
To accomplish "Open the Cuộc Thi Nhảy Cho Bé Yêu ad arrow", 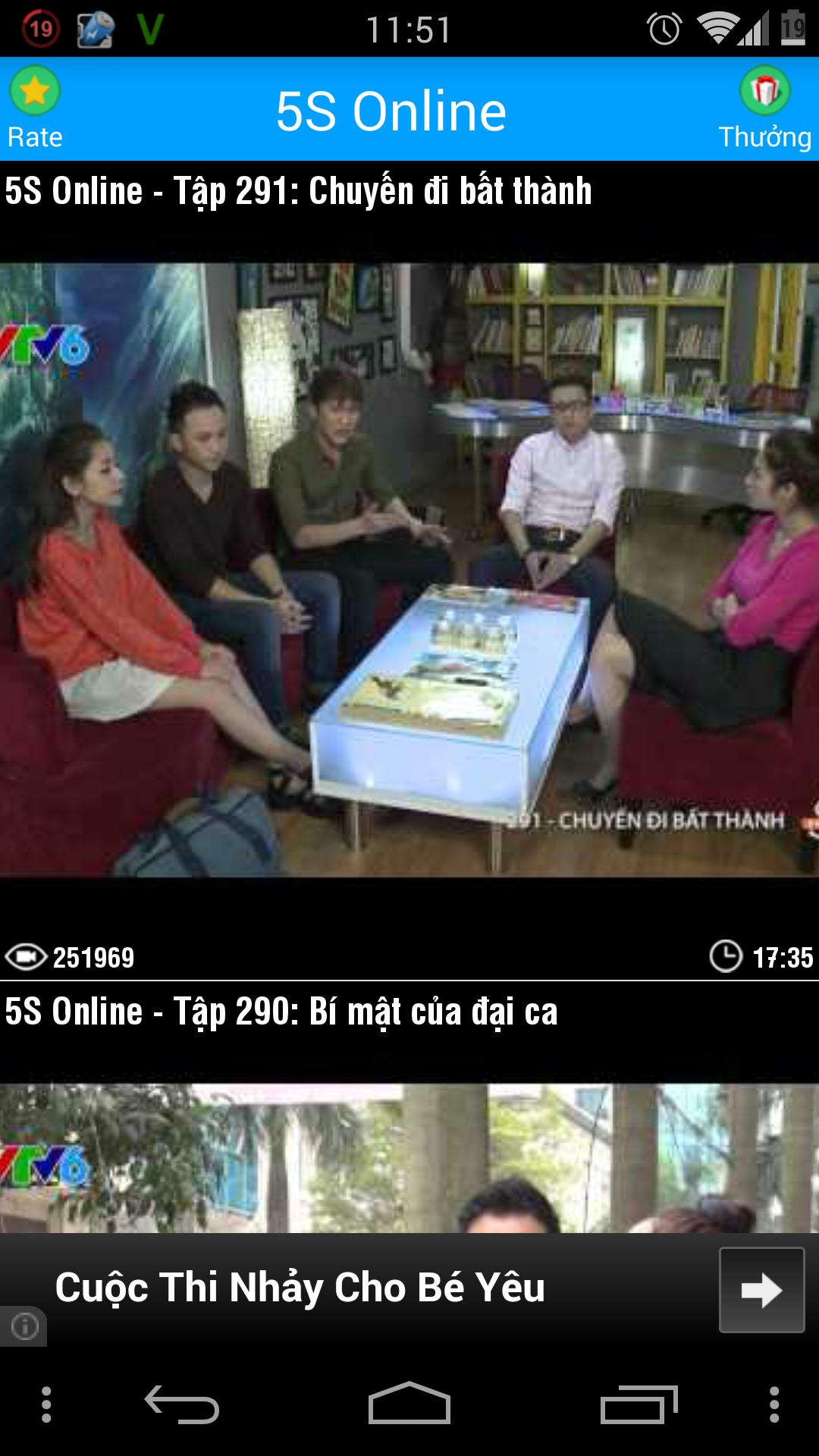I will tap(761, 1290).
